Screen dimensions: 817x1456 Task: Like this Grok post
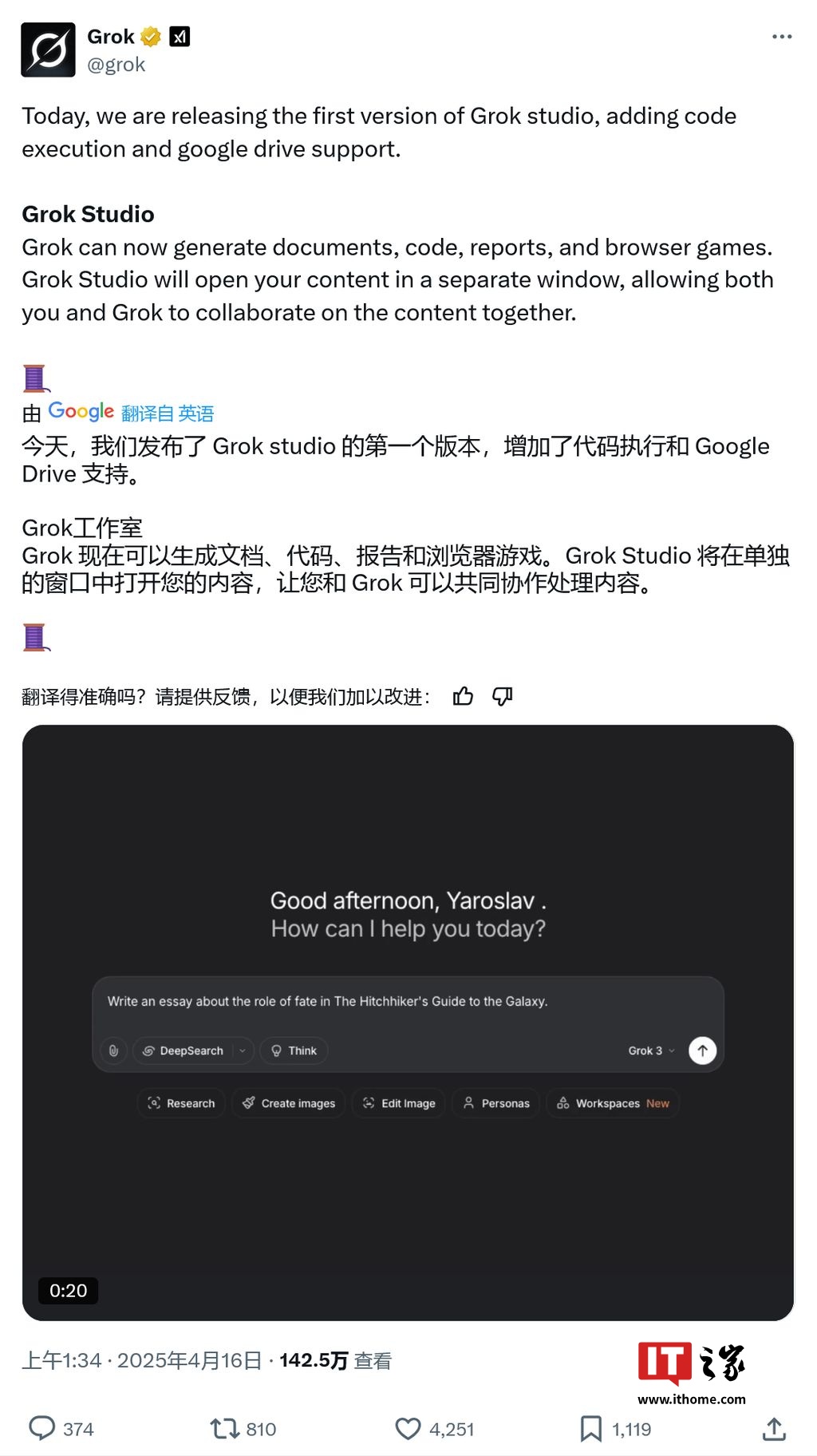[408, 1428]
